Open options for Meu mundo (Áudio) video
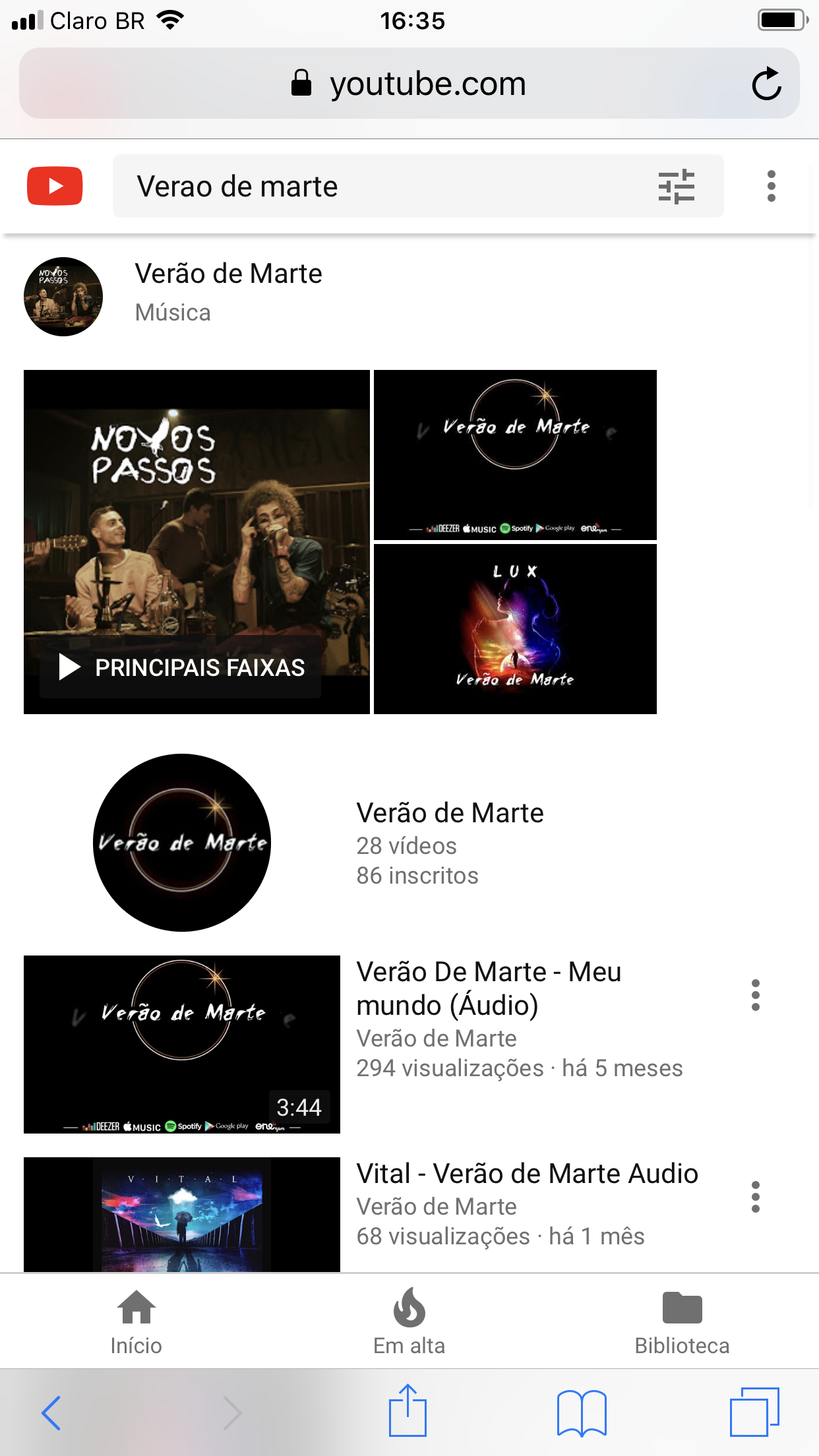819x1456 pixels. pos(756,995)
